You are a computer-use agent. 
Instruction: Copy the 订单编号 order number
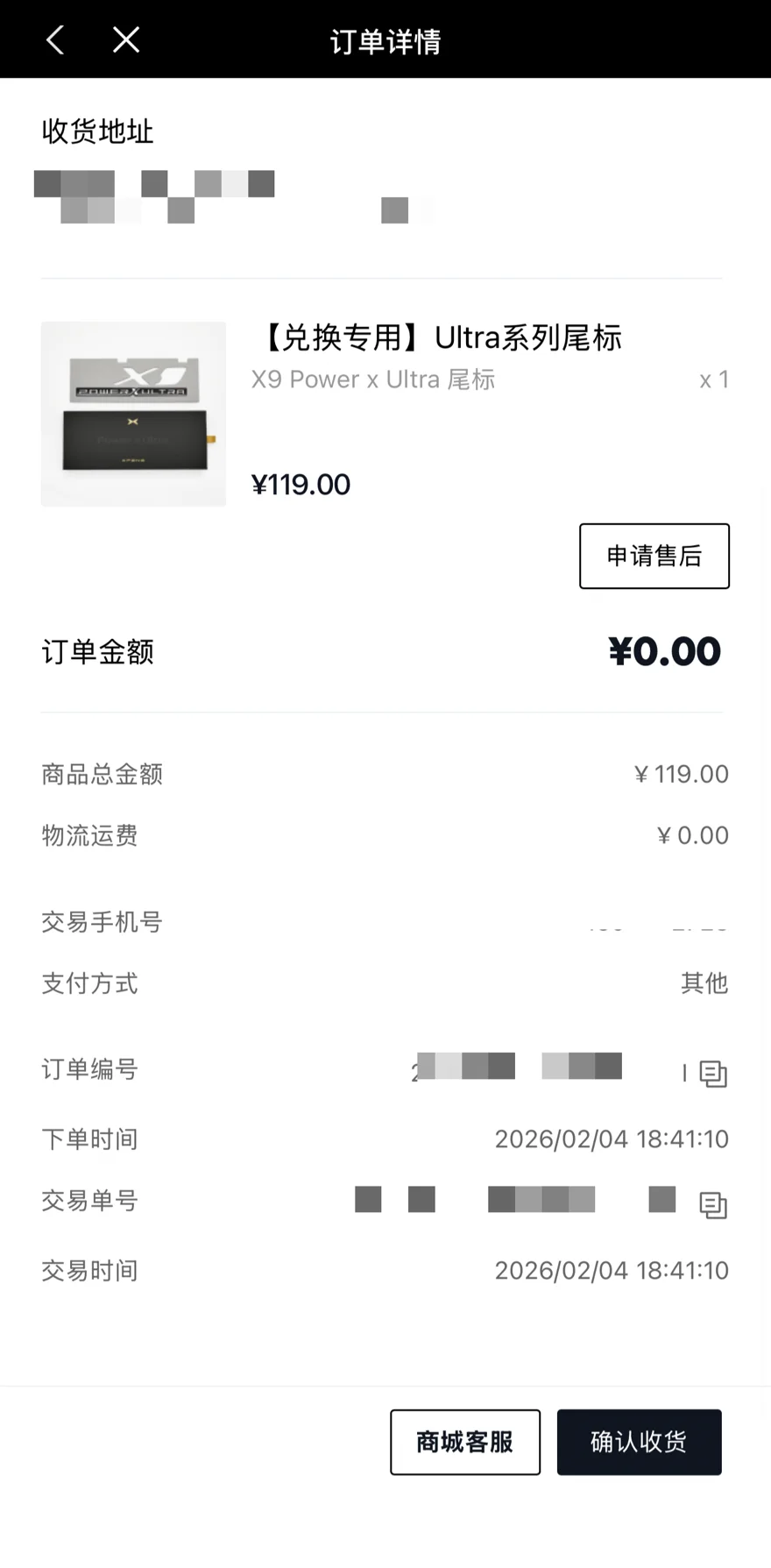click(713, 1074)
